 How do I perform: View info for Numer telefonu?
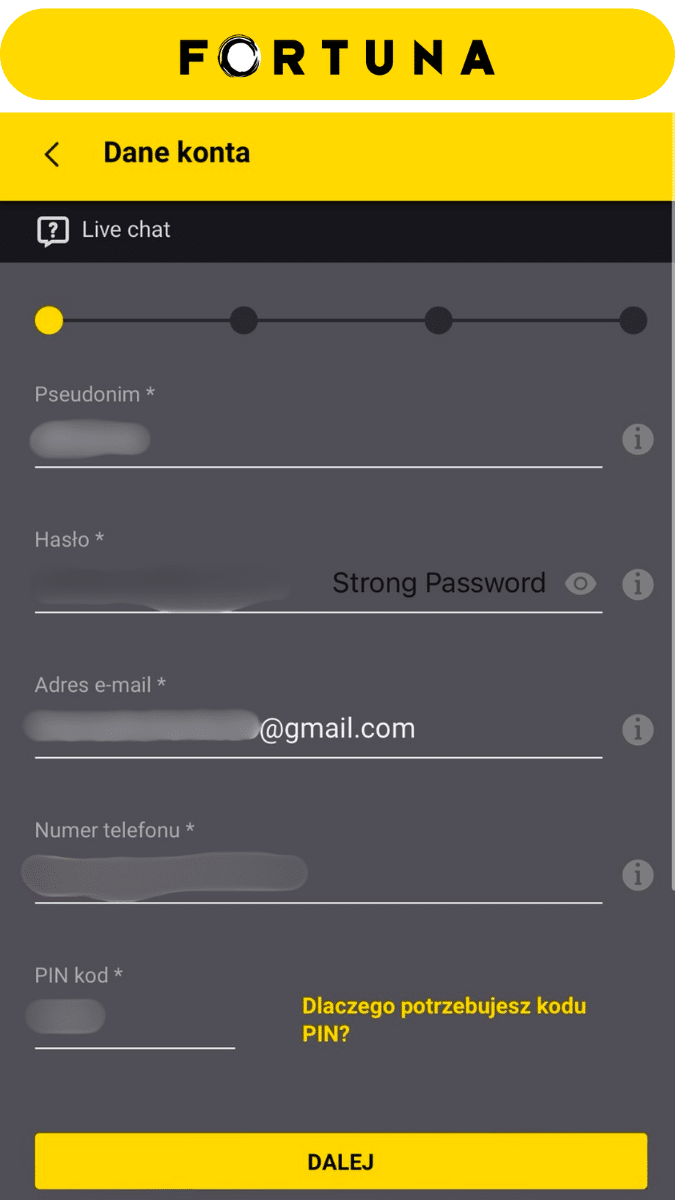638,875
